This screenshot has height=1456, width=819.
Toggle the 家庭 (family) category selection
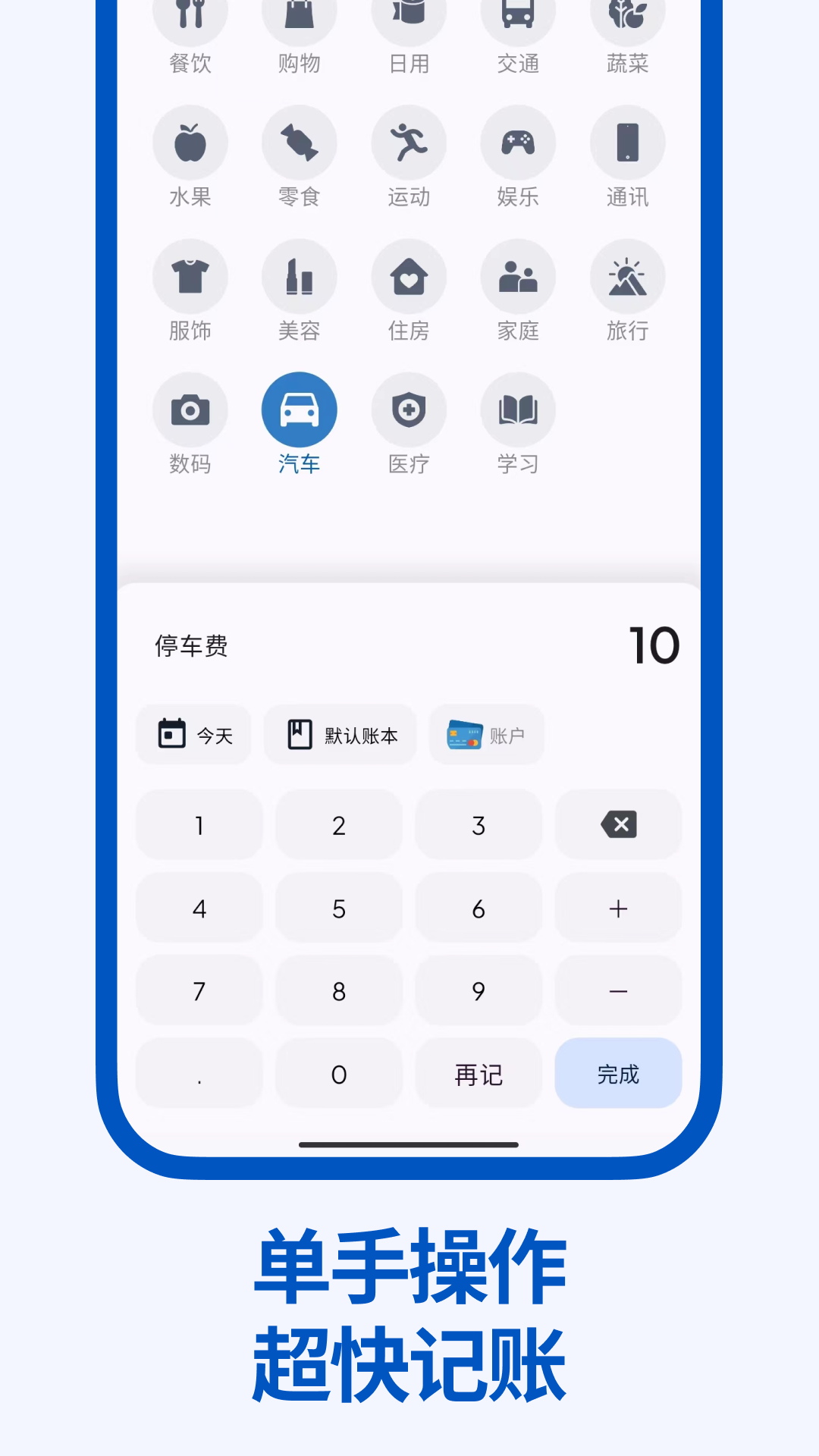tap(518, 276)
